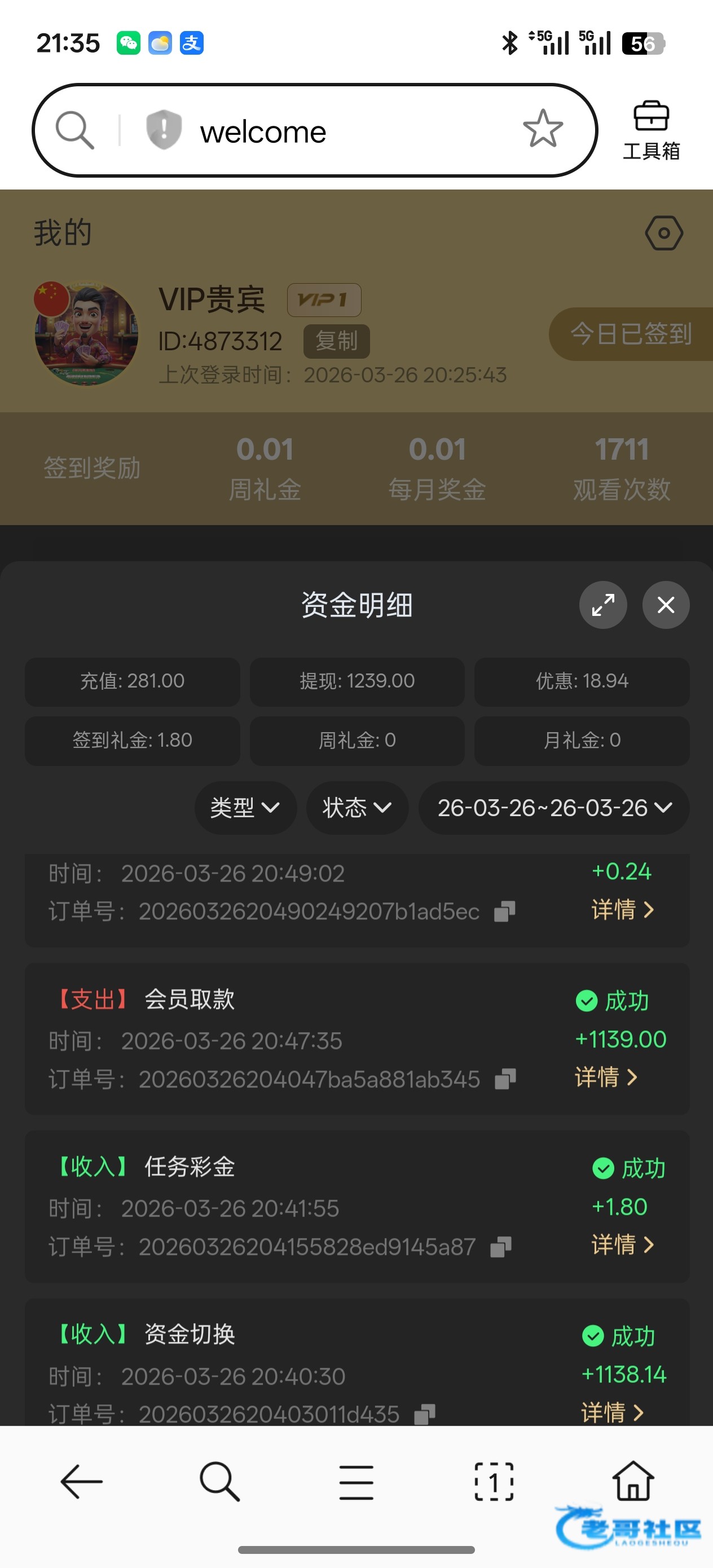The image size is (713, 1568).
Task: View 详情 of the 会员取款 record
Action: [x=606, y=1077]
